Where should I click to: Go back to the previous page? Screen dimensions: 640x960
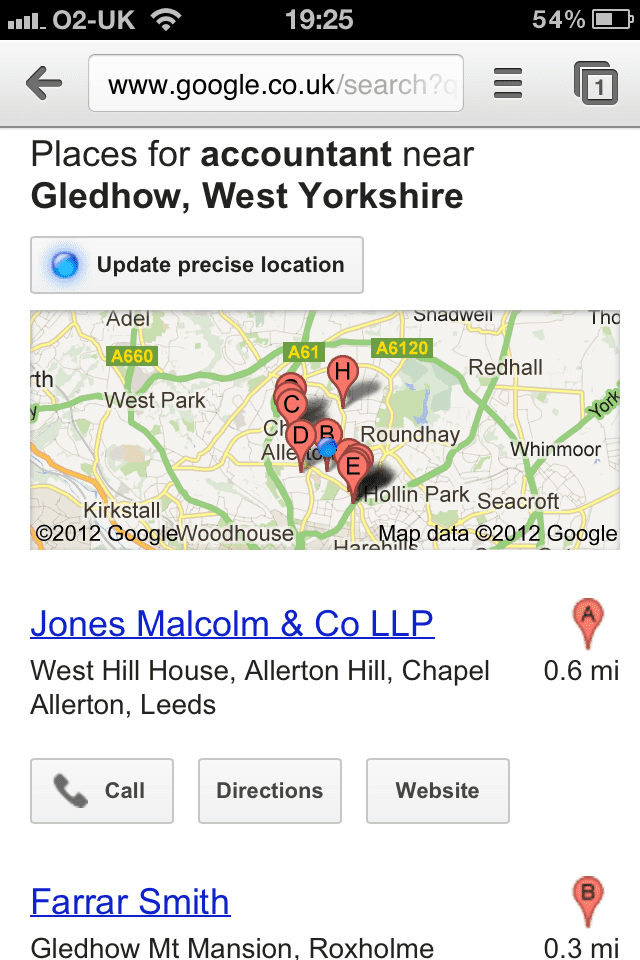(43, 84)
